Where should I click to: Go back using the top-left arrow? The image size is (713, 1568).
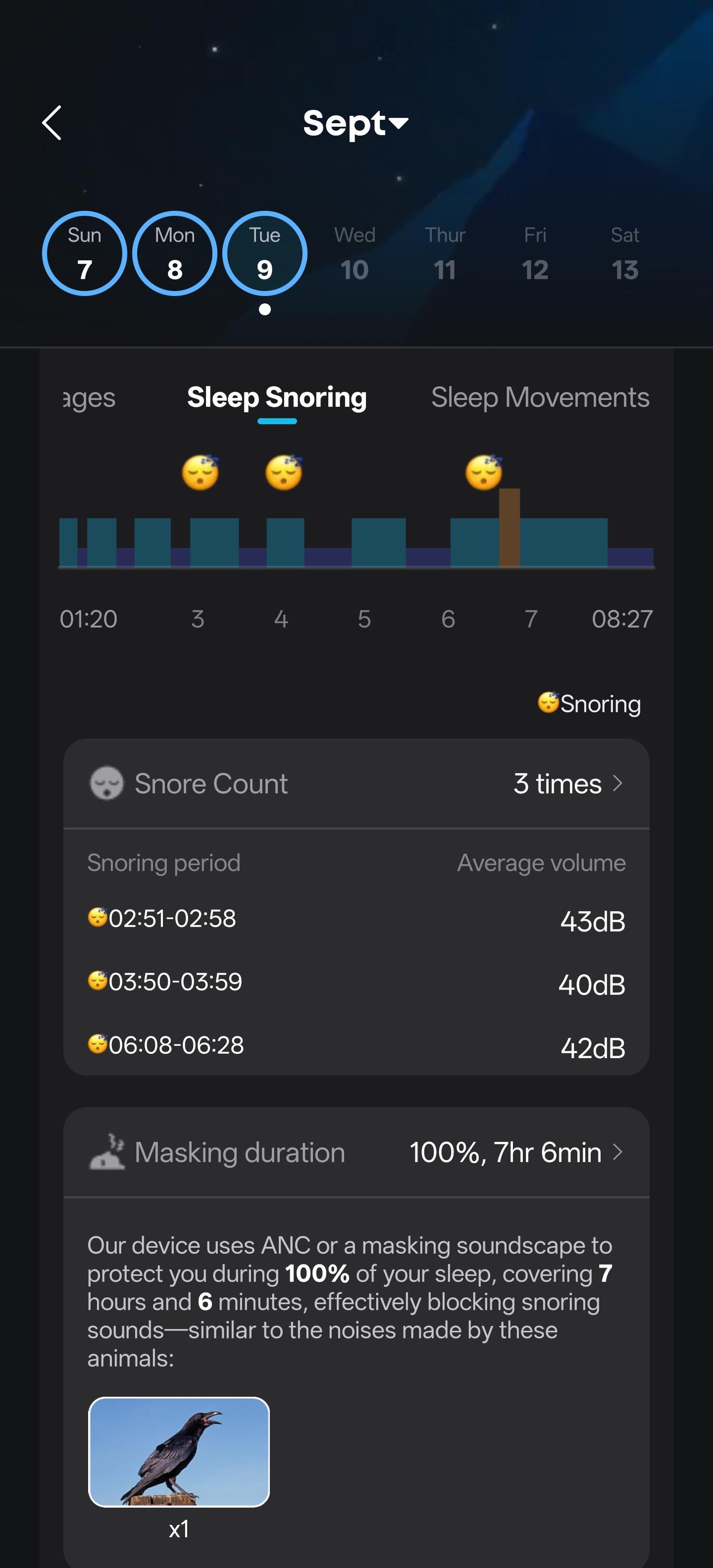click(52, 123)
